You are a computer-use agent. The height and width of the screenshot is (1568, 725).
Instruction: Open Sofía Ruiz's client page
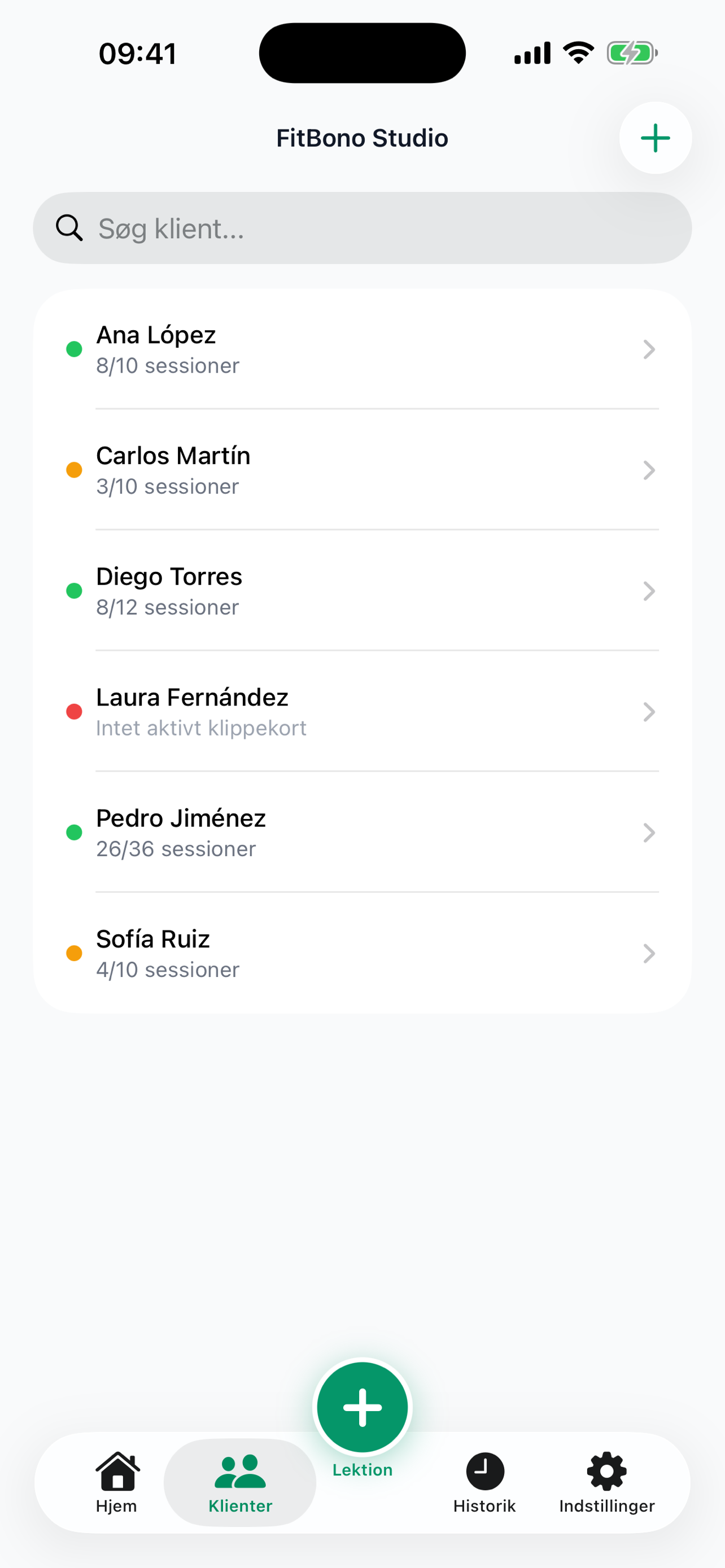click(x=362, y=953)
